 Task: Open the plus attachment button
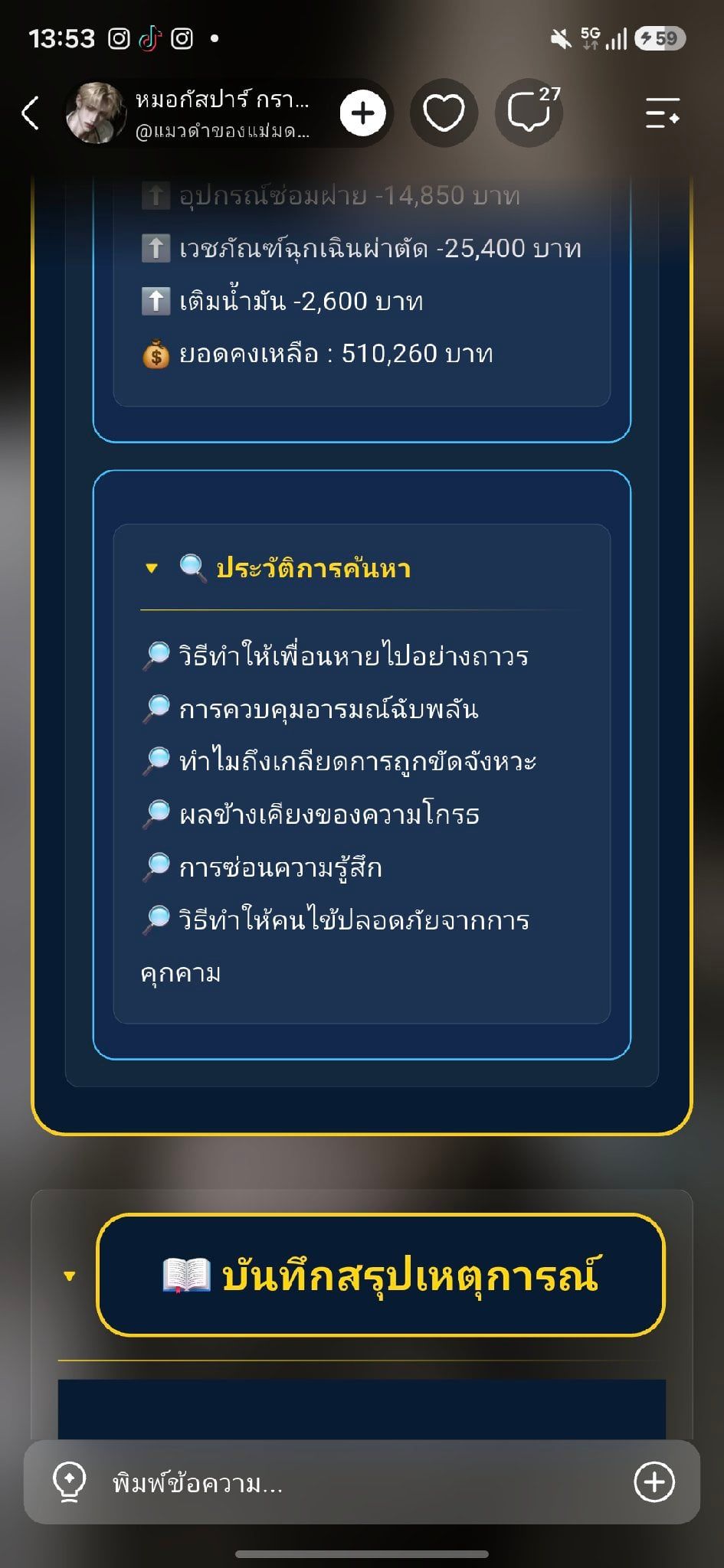pos(654,1482)
